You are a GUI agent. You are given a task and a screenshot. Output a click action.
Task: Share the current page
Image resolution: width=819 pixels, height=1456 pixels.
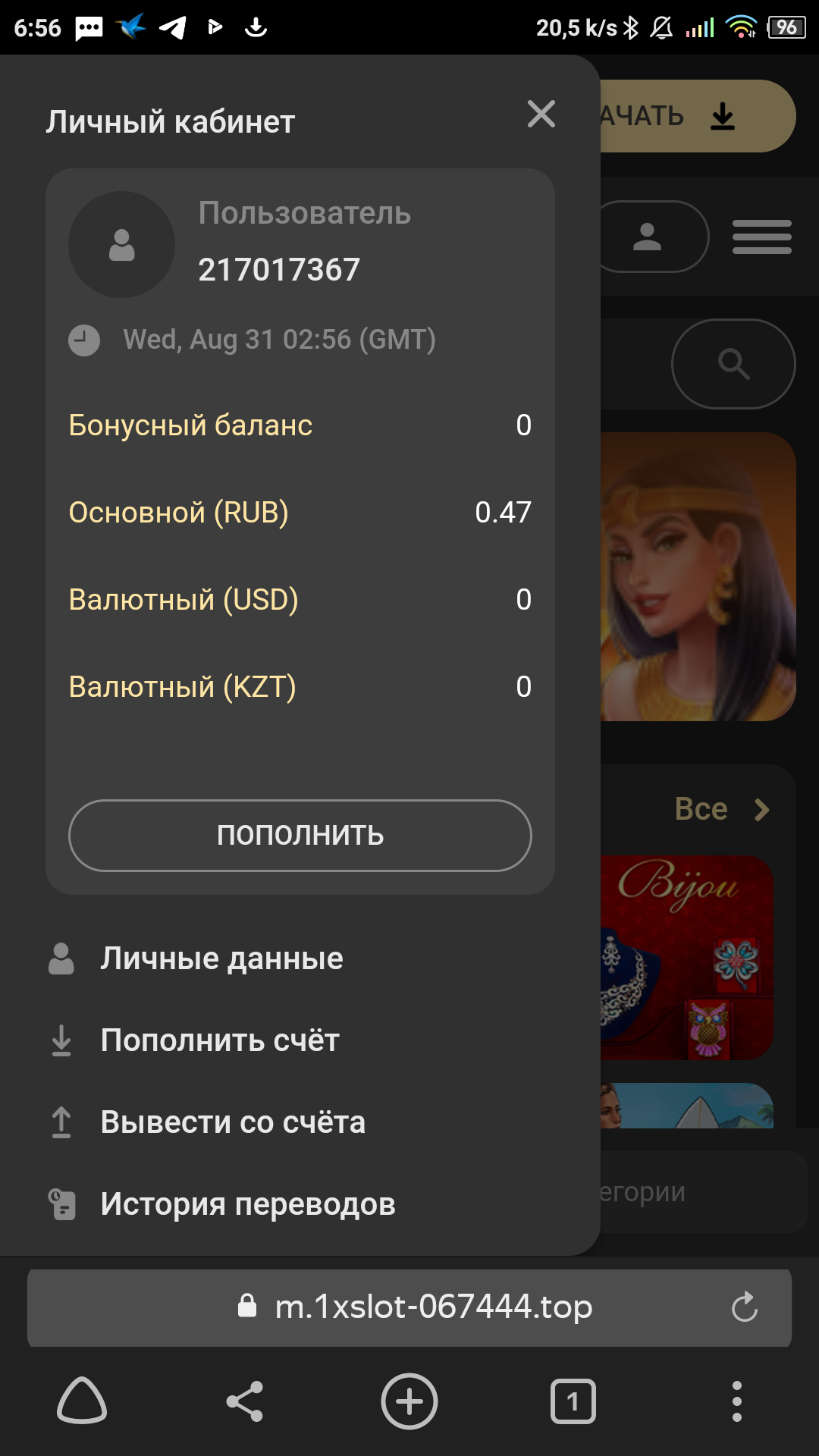click(245, 1401)
